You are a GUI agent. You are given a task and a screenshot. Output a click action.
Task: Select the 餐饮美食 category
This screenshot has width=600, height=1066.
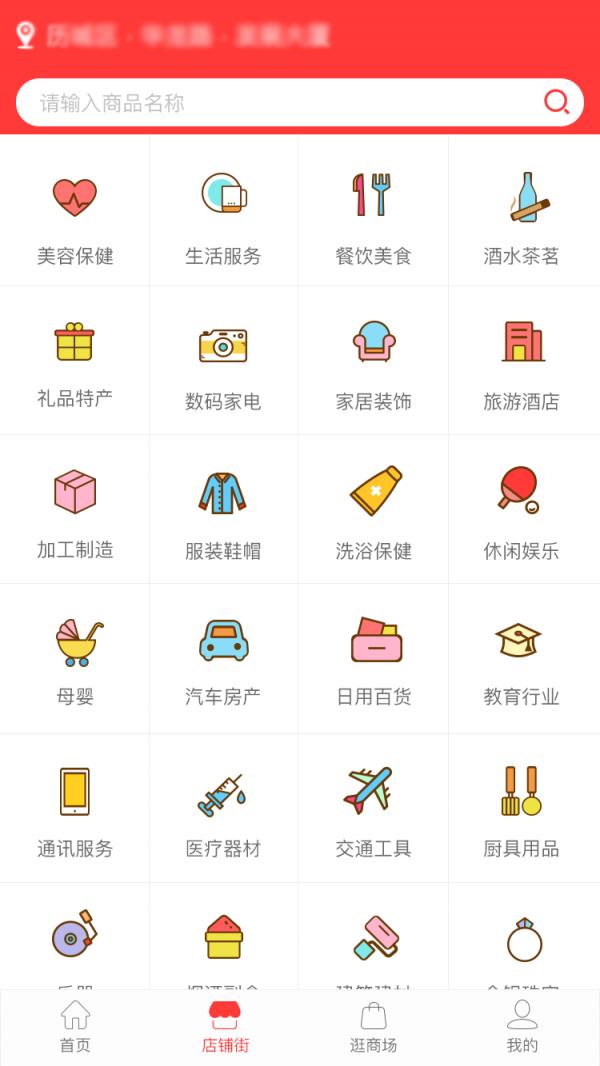click(x=373, y=211)
